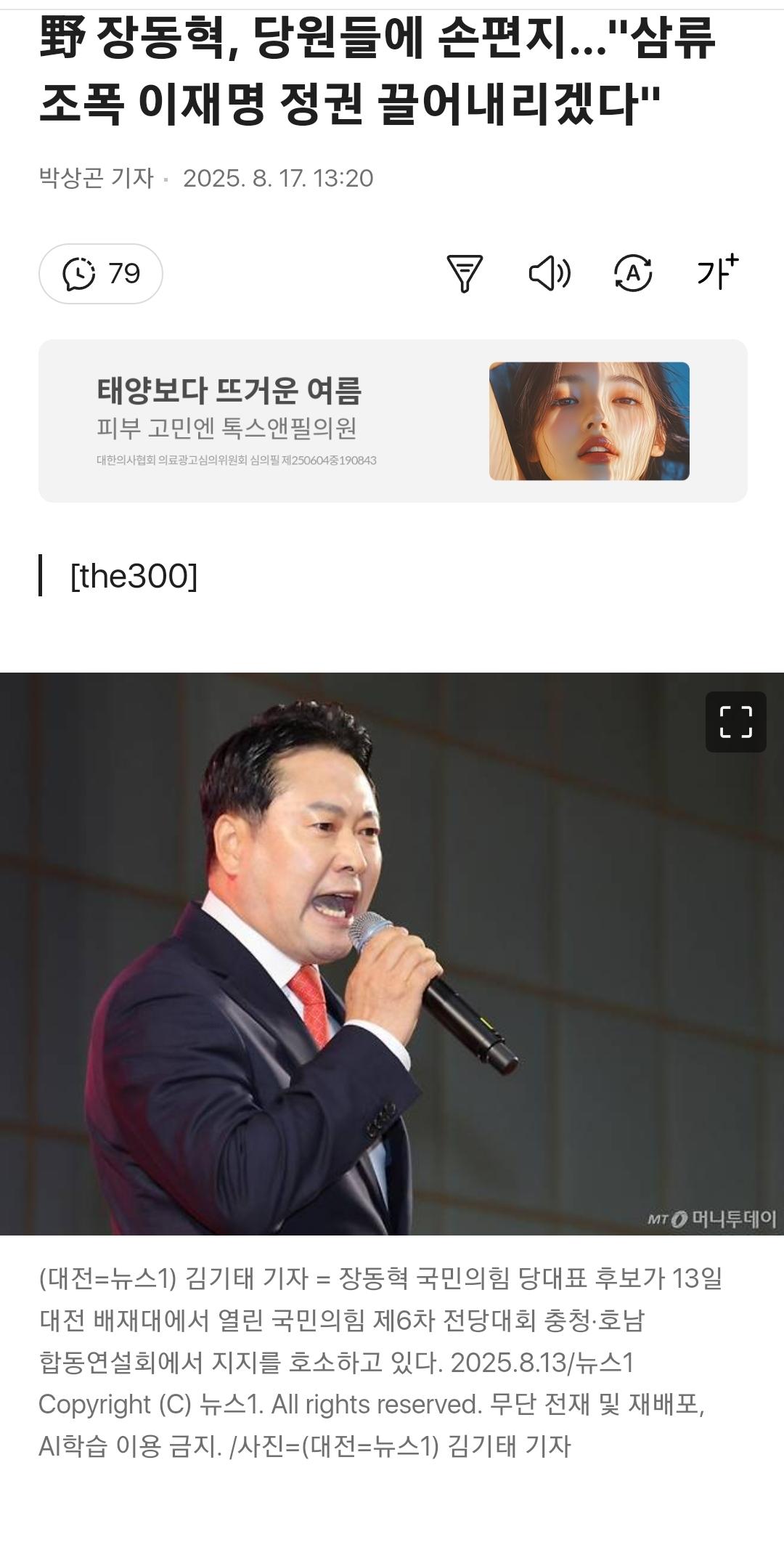
Task: Open the 톡스앤필의원 skin clinic ad
Action: click(x=392, y=420)
